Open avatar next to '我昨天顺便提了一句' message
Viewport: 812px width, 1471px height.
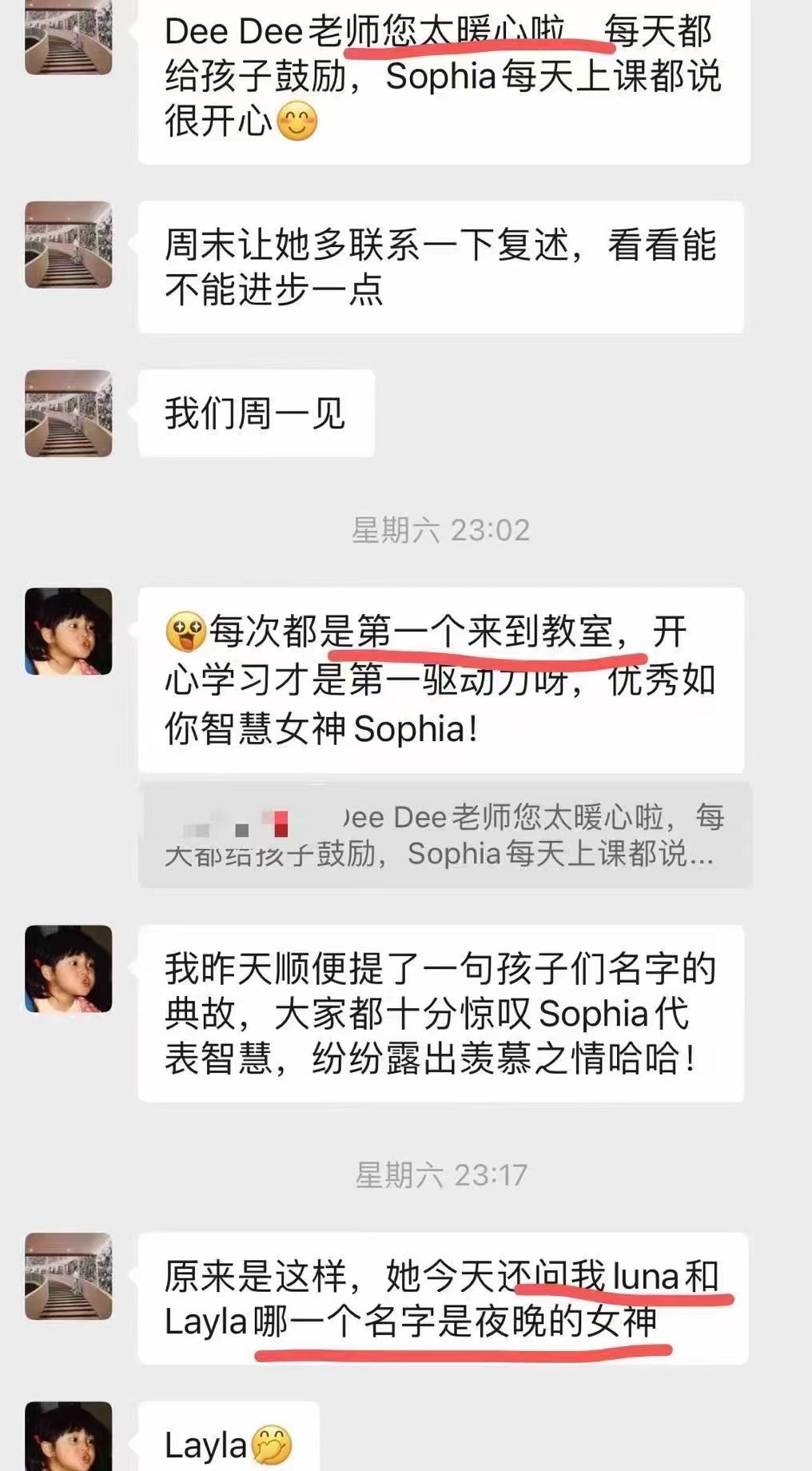point(69,969)
